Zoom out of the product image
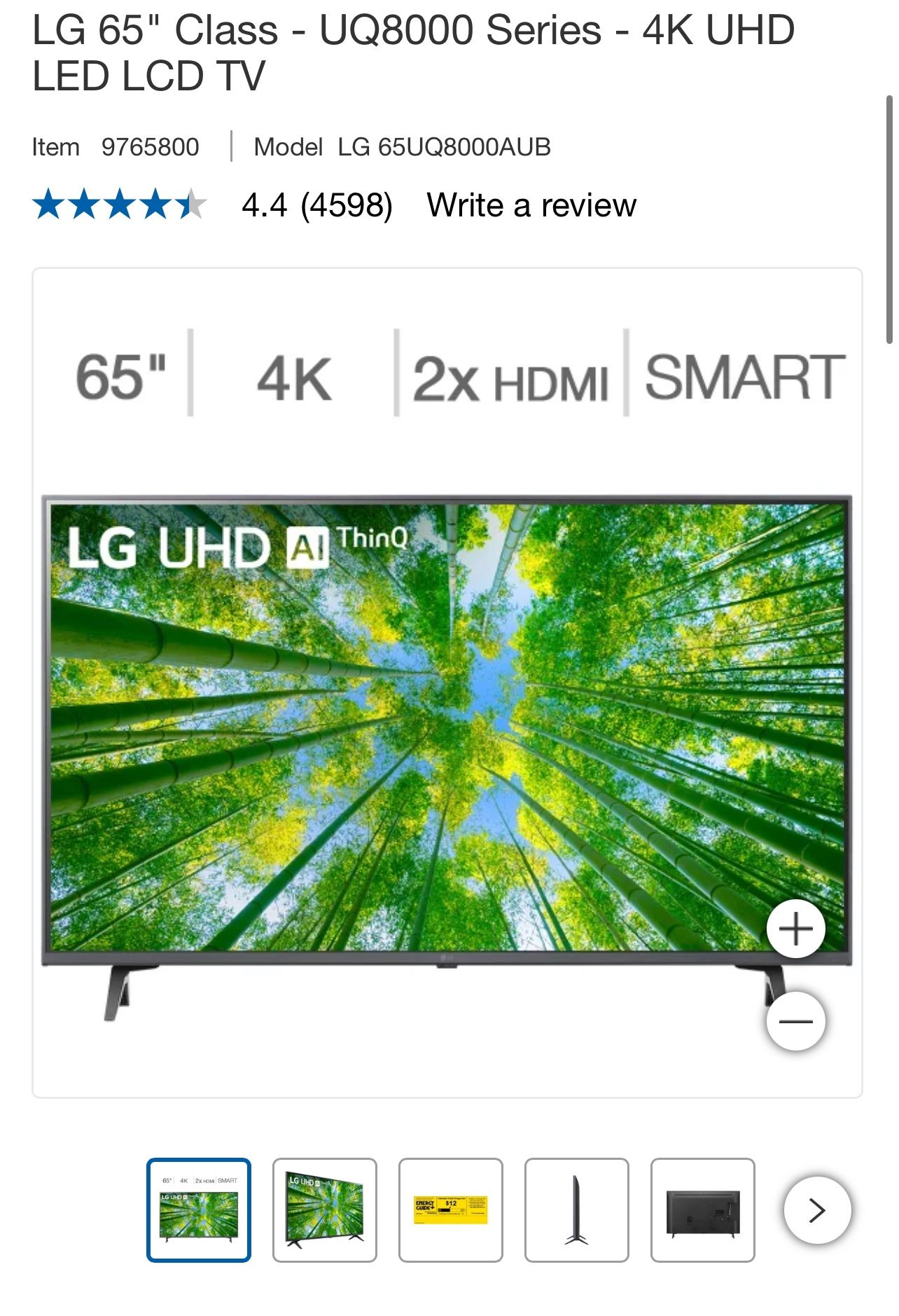Viewport: 899px width, 1316px height. (795, 1021)
